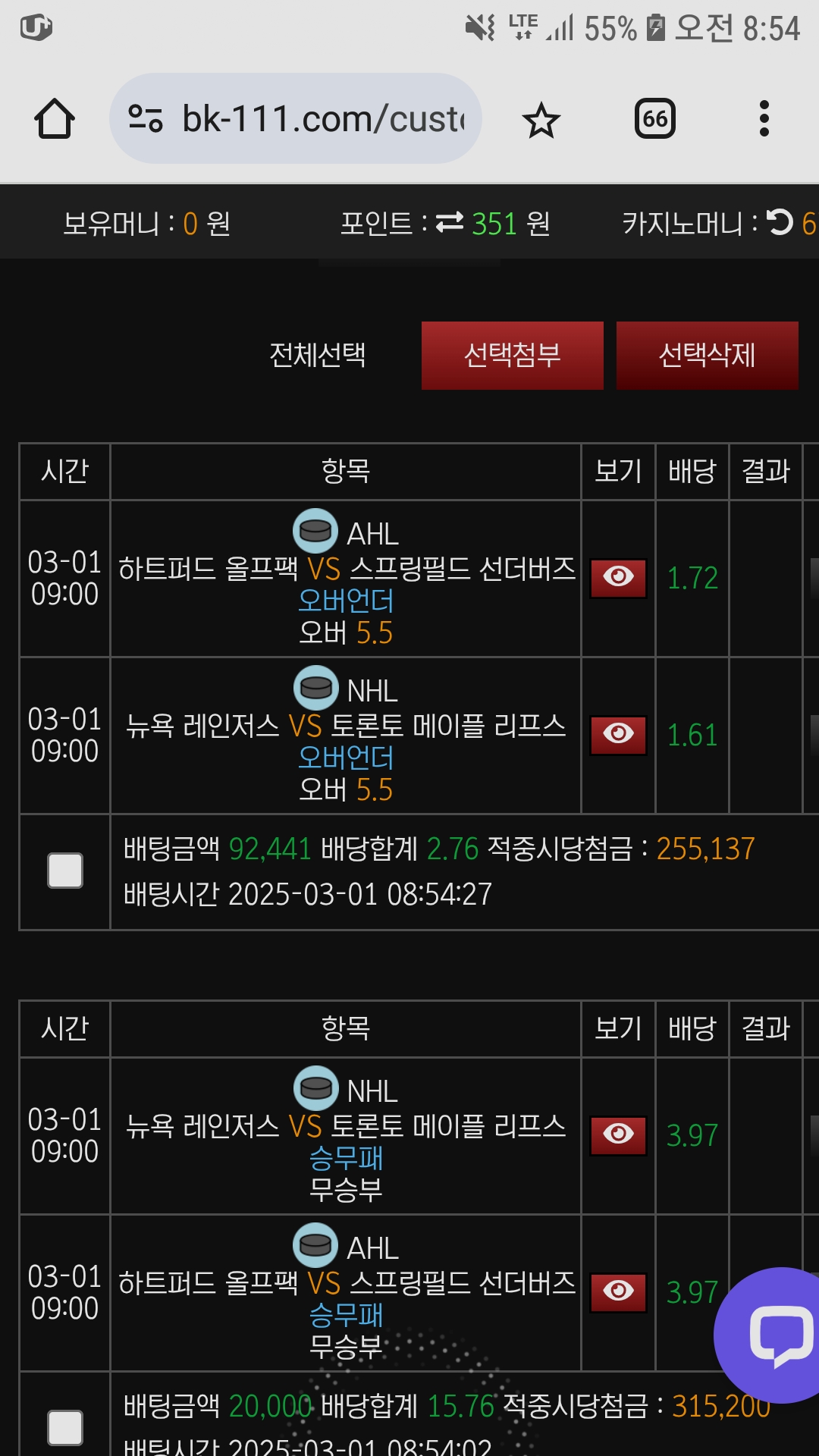Tap the bk-111.com address bar

point(296,118)
